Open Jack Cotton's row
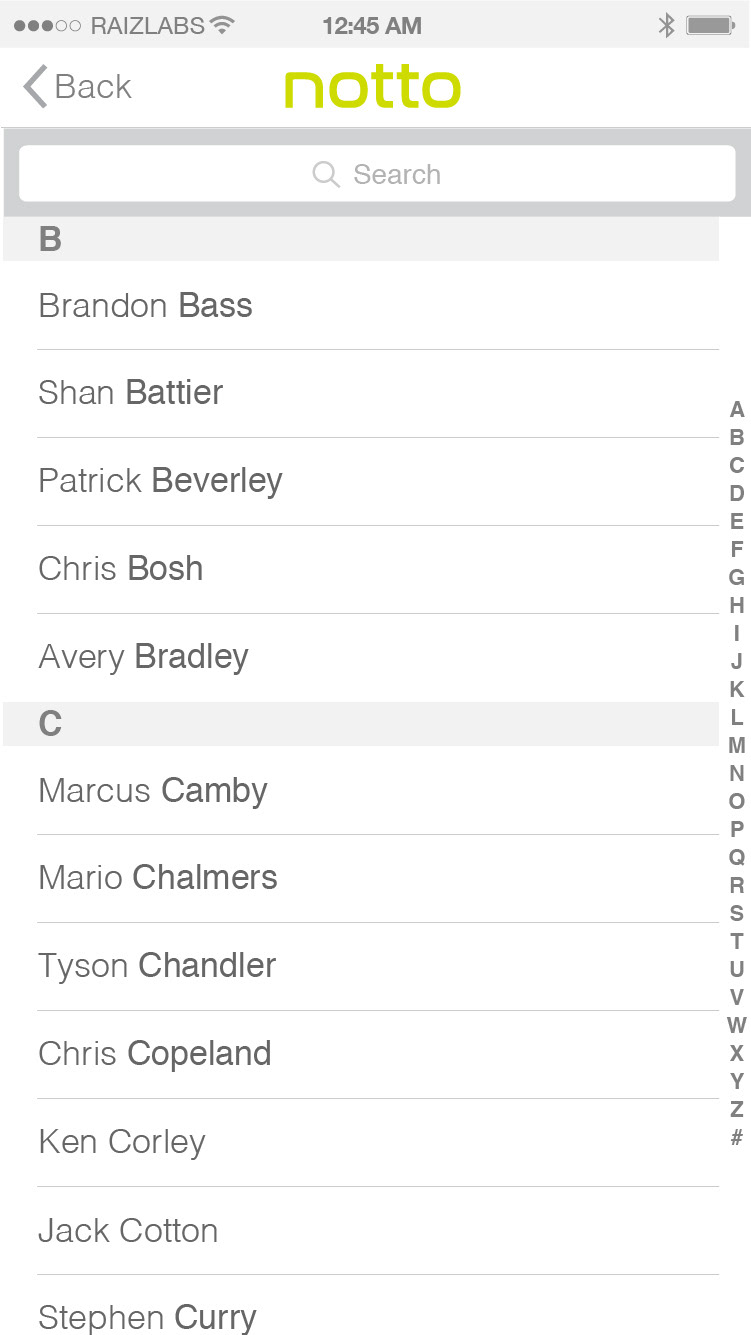Viewport: 751px width, 1335px height. [361, 1230]
